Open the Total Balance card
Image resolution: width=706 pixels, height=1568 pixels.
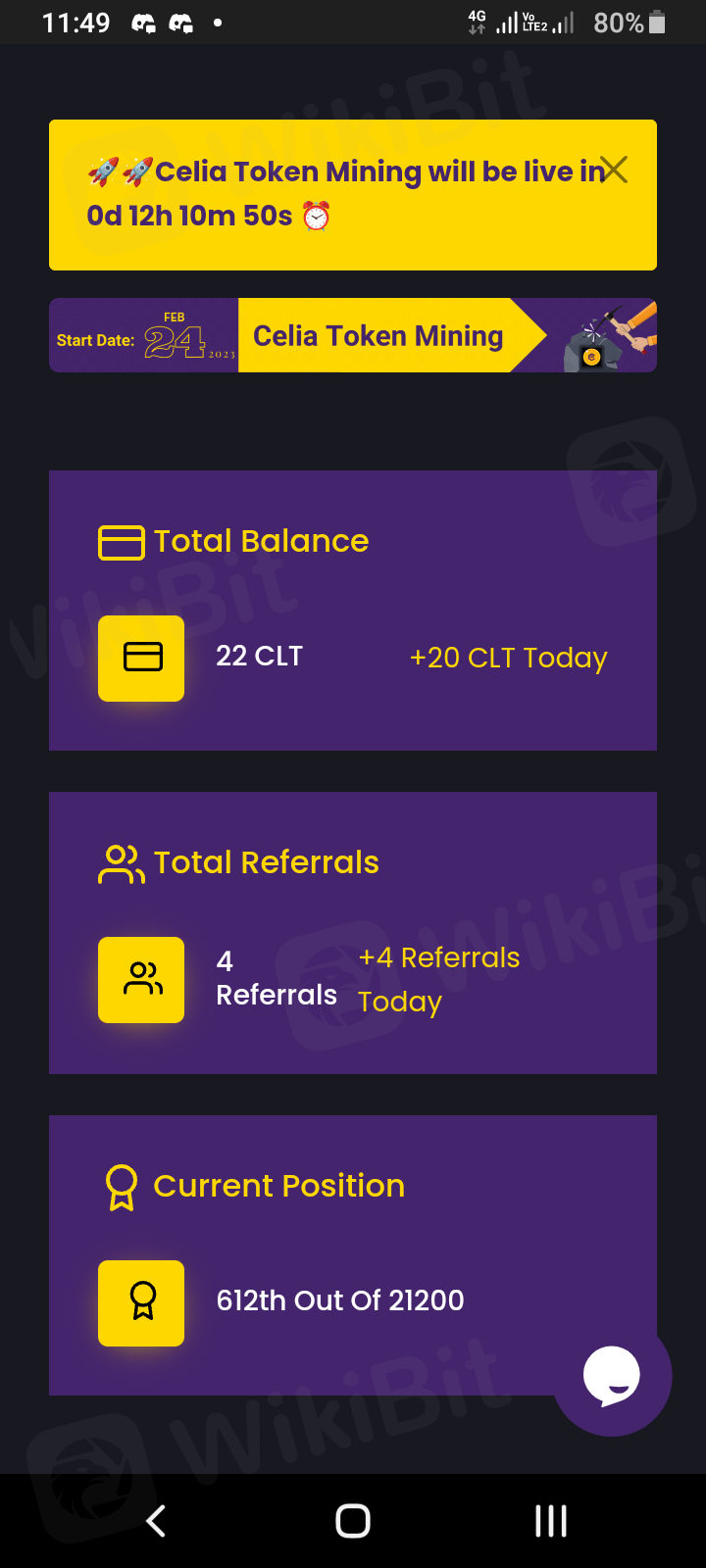click(353, 611)
